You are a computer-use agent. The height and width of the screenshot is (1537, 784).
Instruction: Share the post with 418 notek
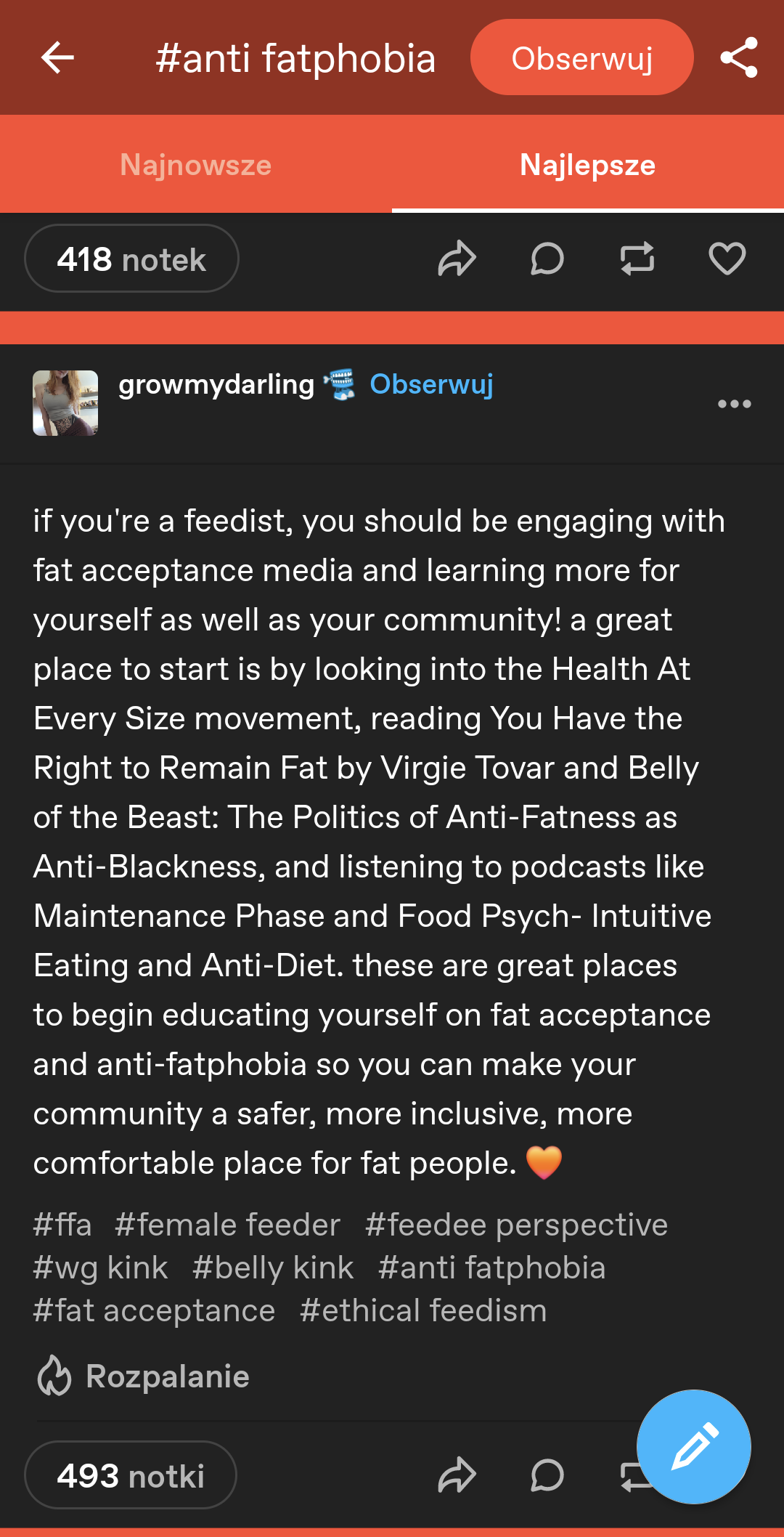coord(457,259)
